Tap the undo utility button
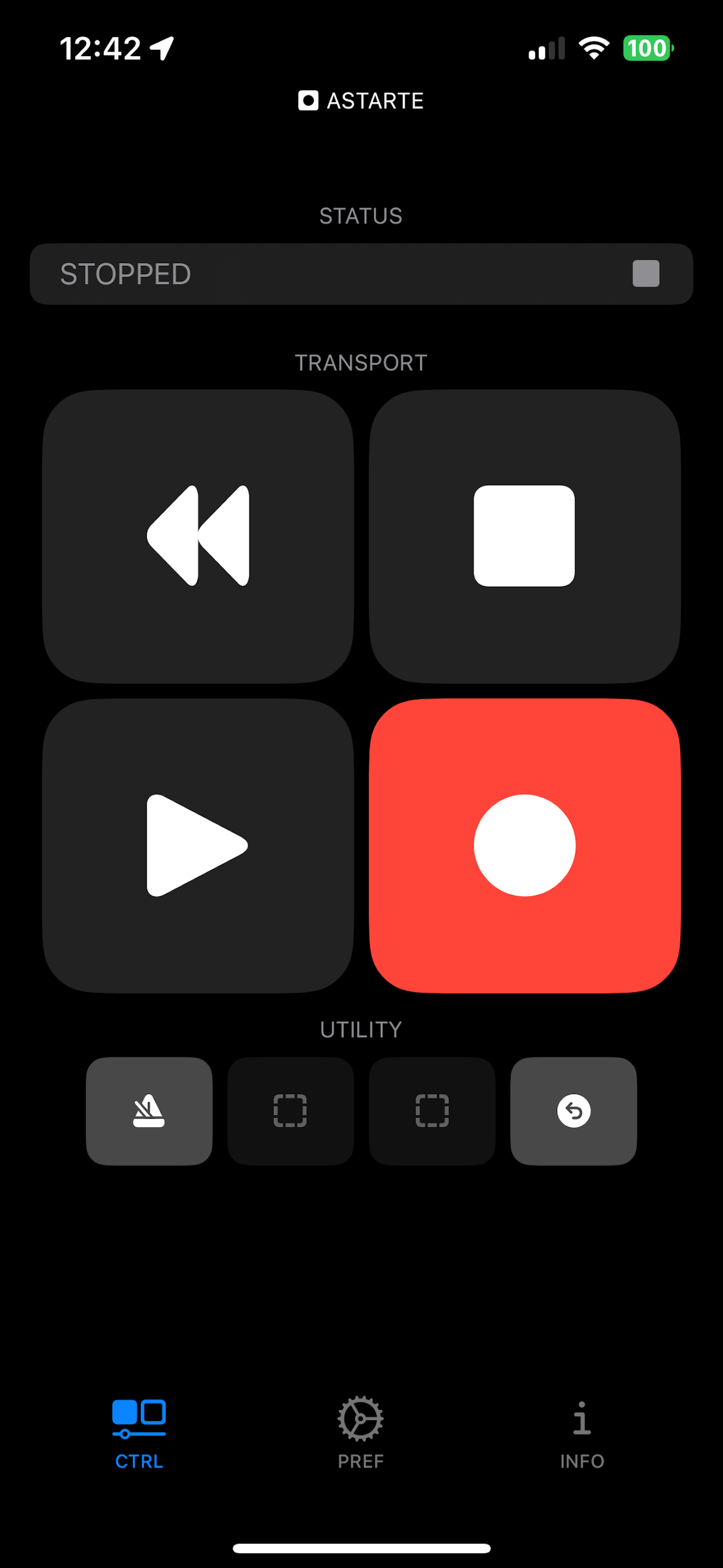Screen dimensions: 723x1568 573,1111
